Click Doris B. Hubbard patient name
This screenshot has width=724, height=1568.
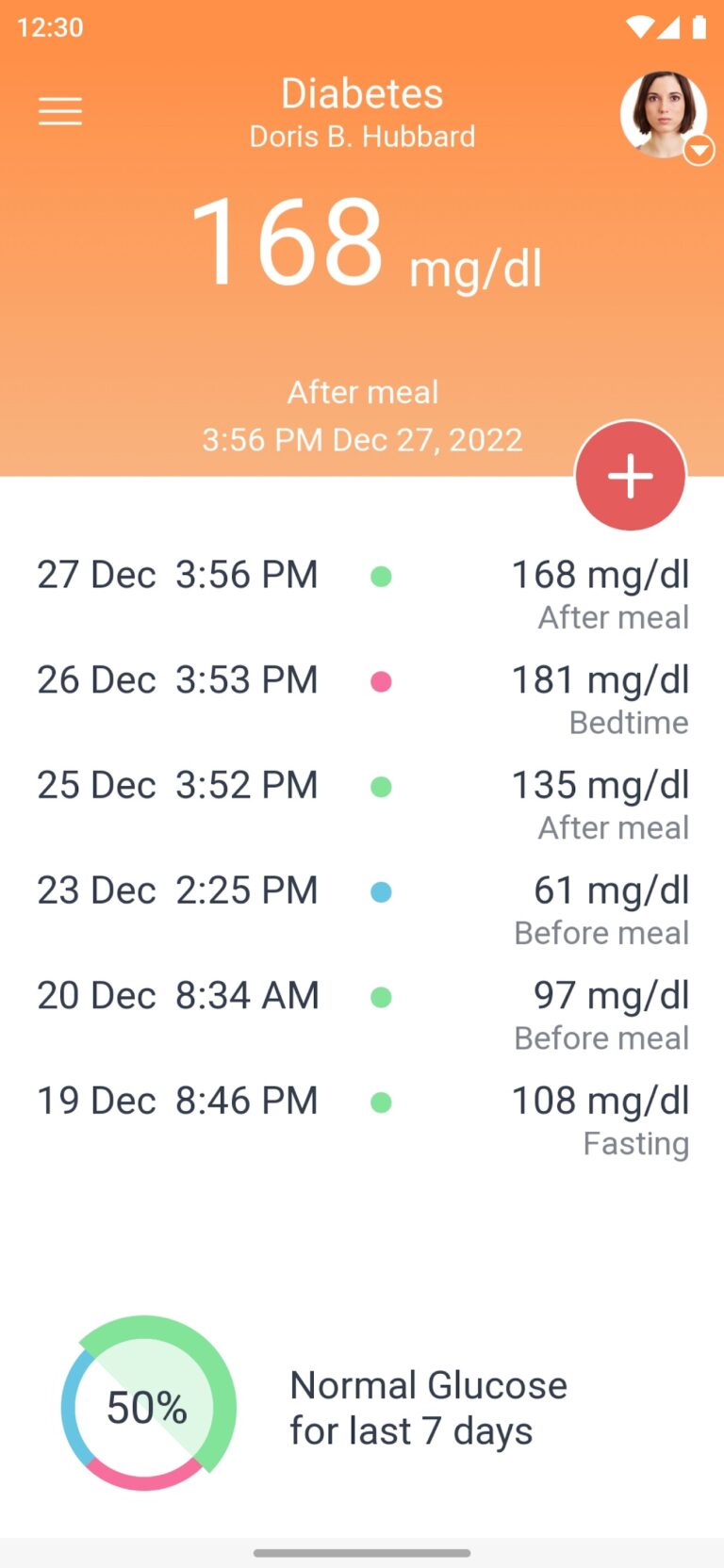[x=362, y=136]
